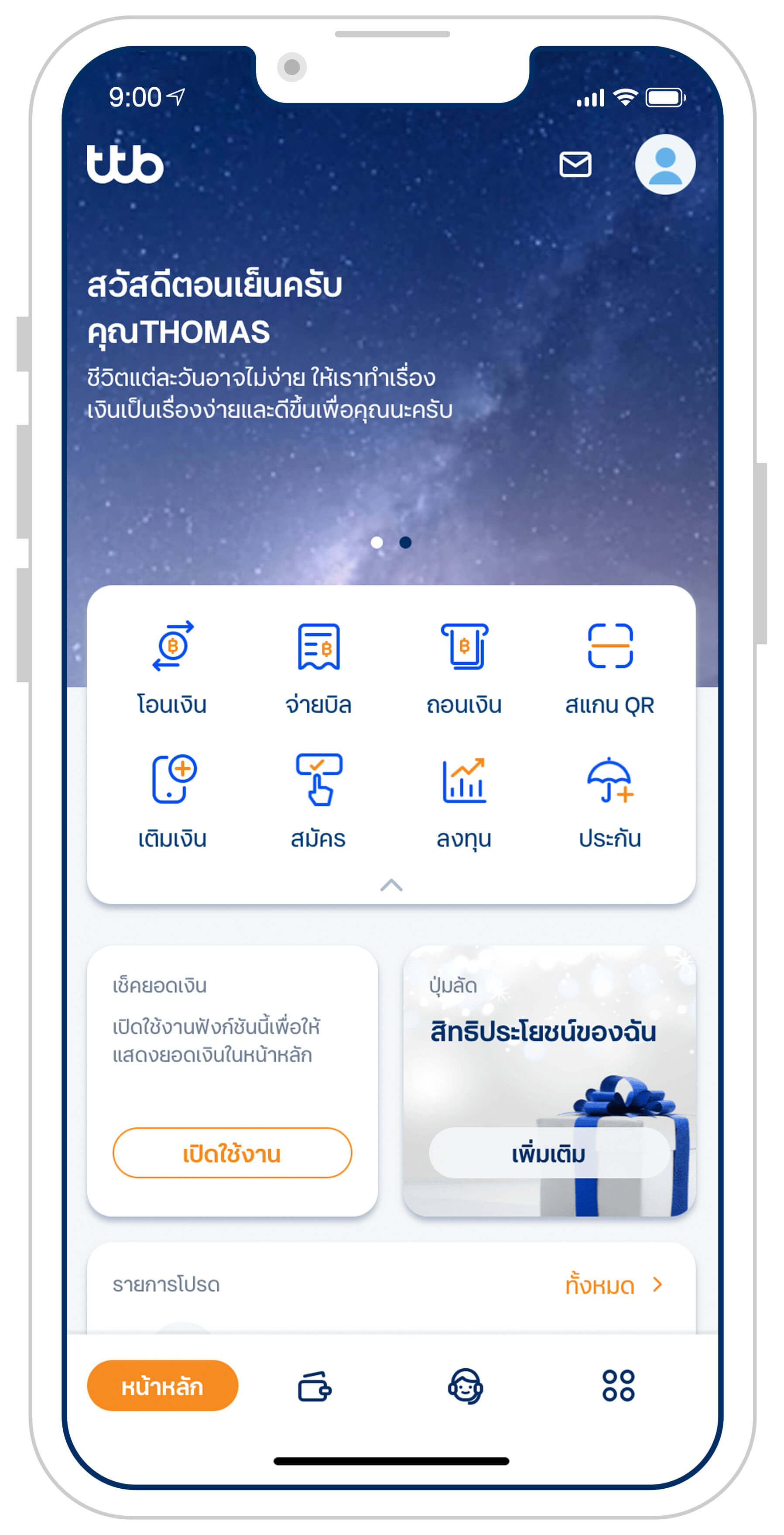
Task: Switch to the wallet accounts tab
Action: click(315, 1385)
